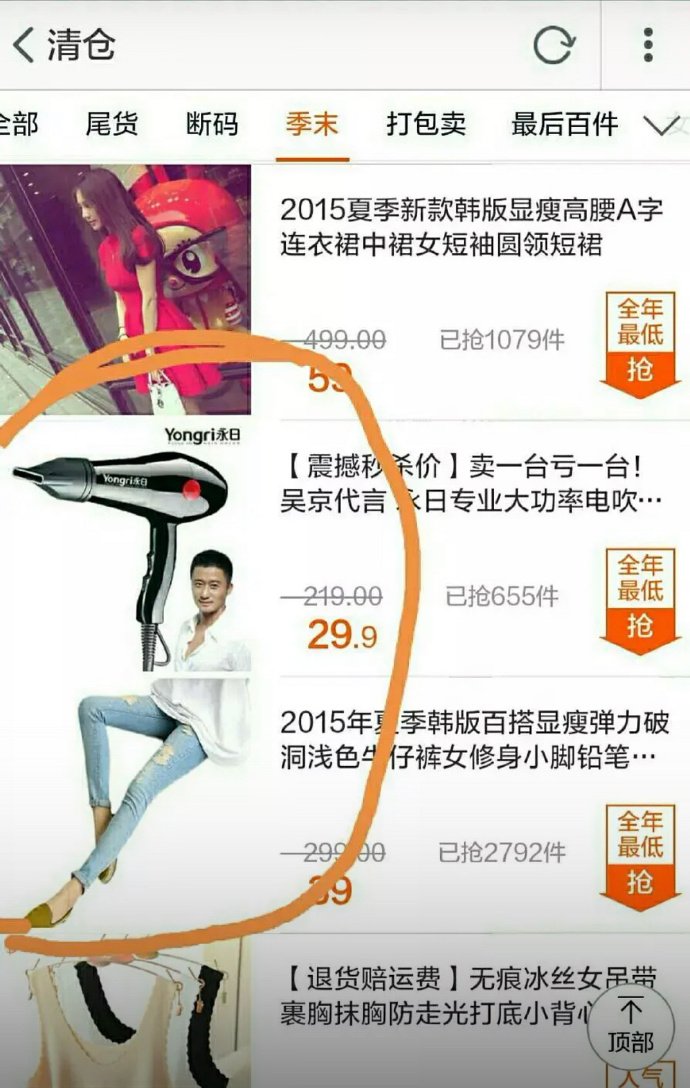Switch to the 季末 tab
Screen dimensions: 690x1088
[x=312, y=125]
